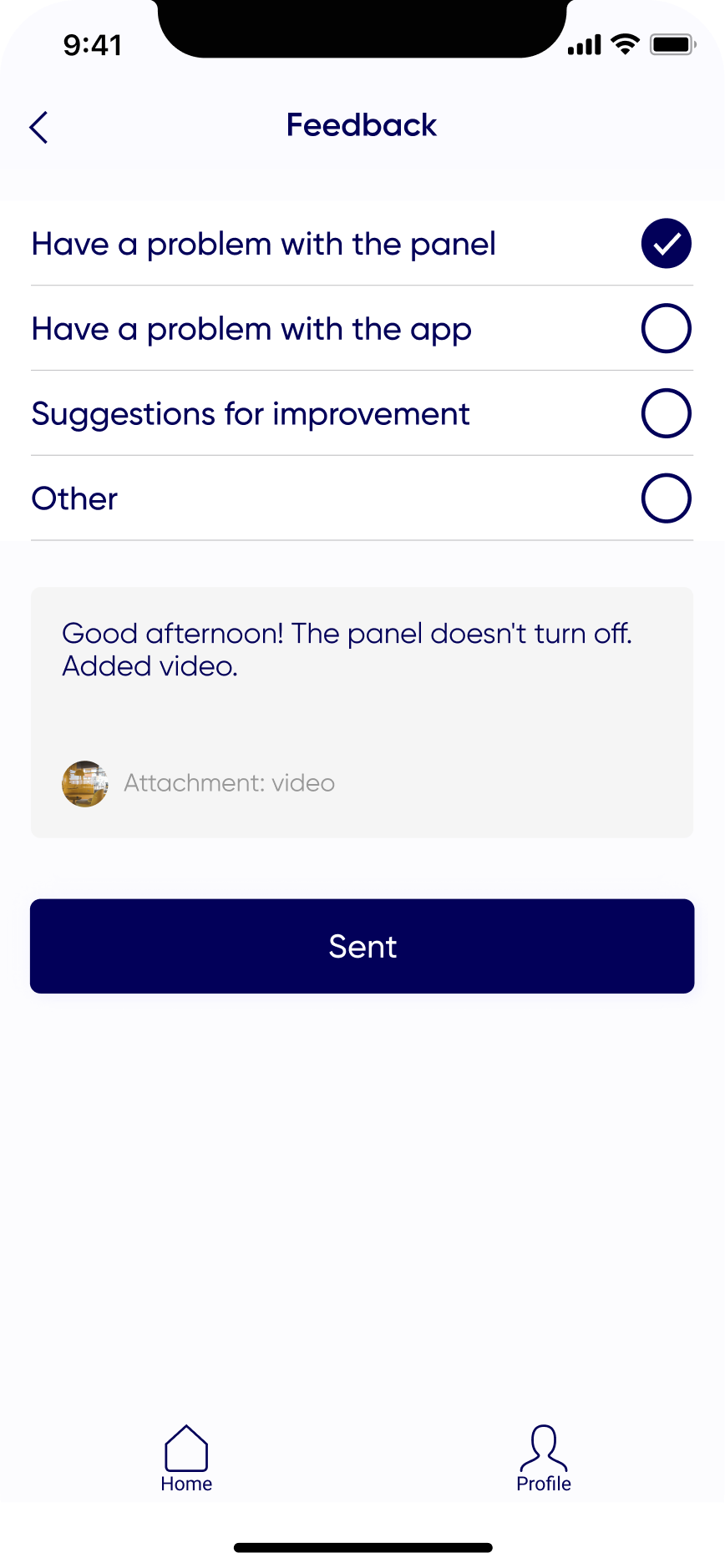Viewport: 725px width, 1568px height.
Task: Open the Profile tab
Action: [544, 1458]
